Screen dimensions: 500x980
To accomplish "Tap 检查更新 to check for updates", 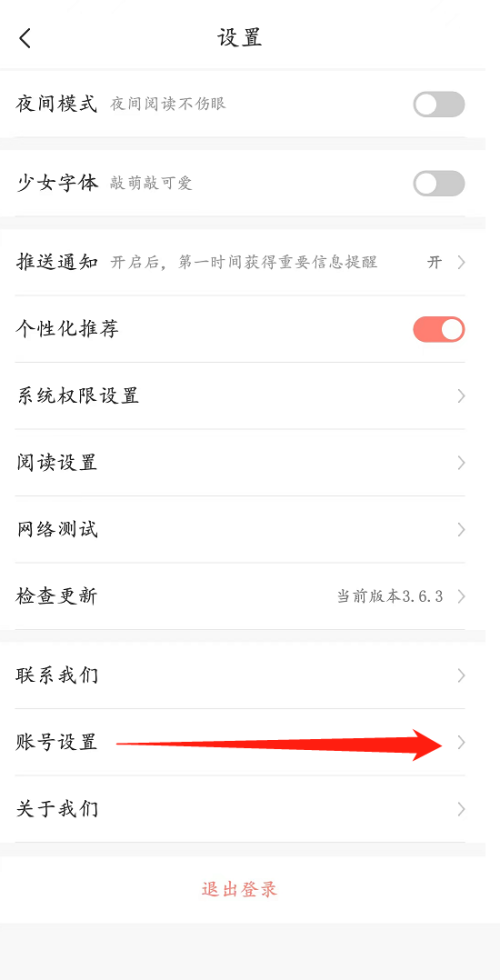I will click(x=241, y=597).
